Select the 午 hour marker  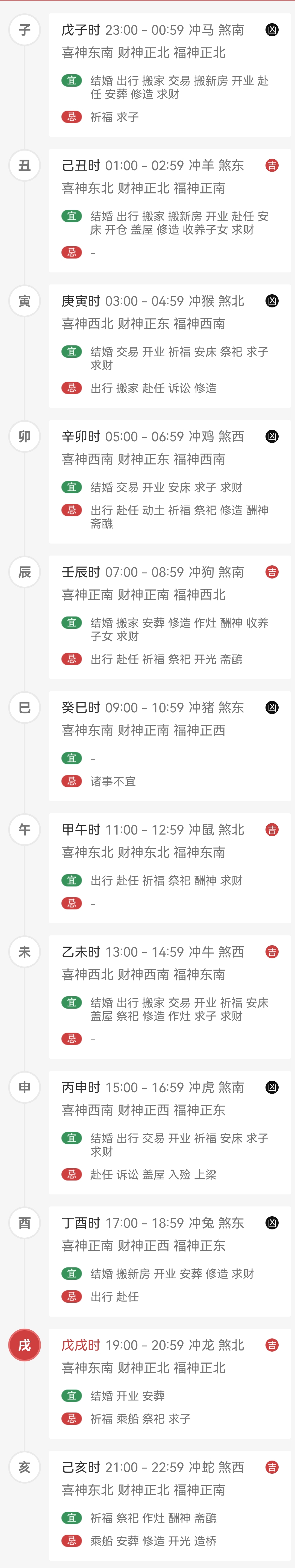pos(24,829)
